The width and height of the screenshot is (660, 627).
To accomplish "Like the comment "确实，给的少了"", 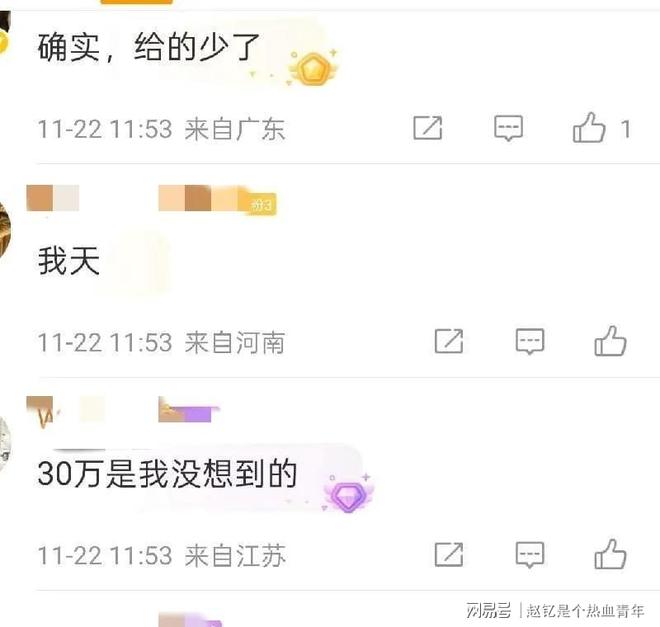I will tap(590, 128).
